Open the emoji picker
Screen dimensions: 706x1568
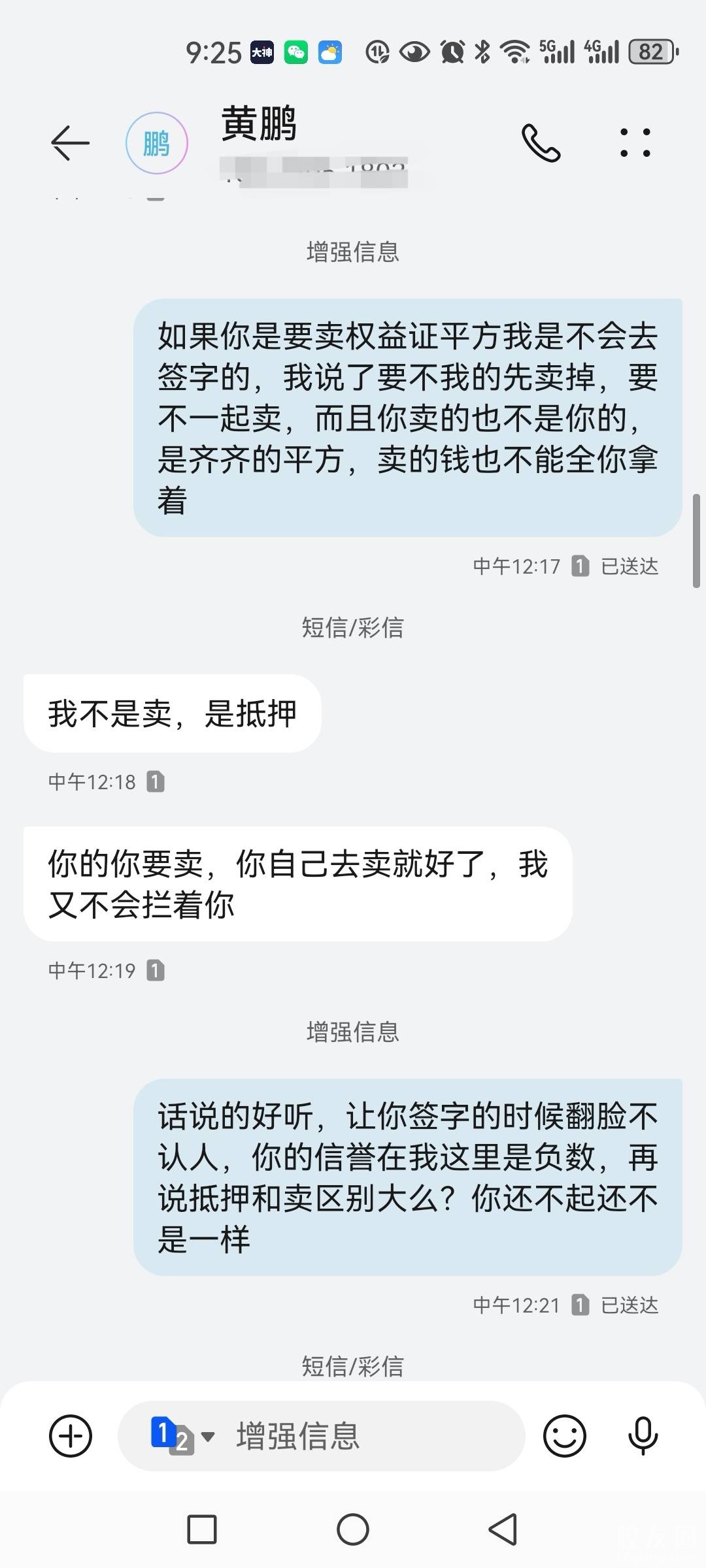pos(564,1435)
